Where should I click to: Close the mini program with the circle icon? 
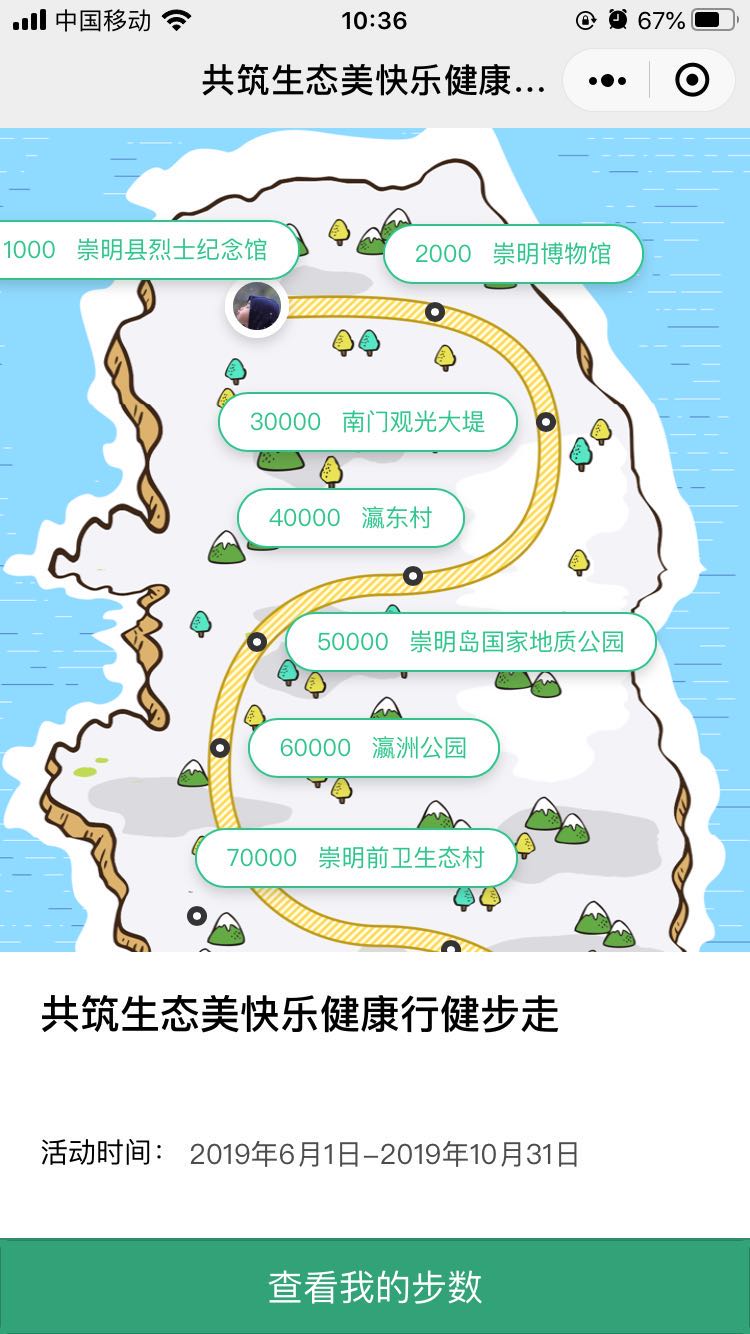coord(692,81)
